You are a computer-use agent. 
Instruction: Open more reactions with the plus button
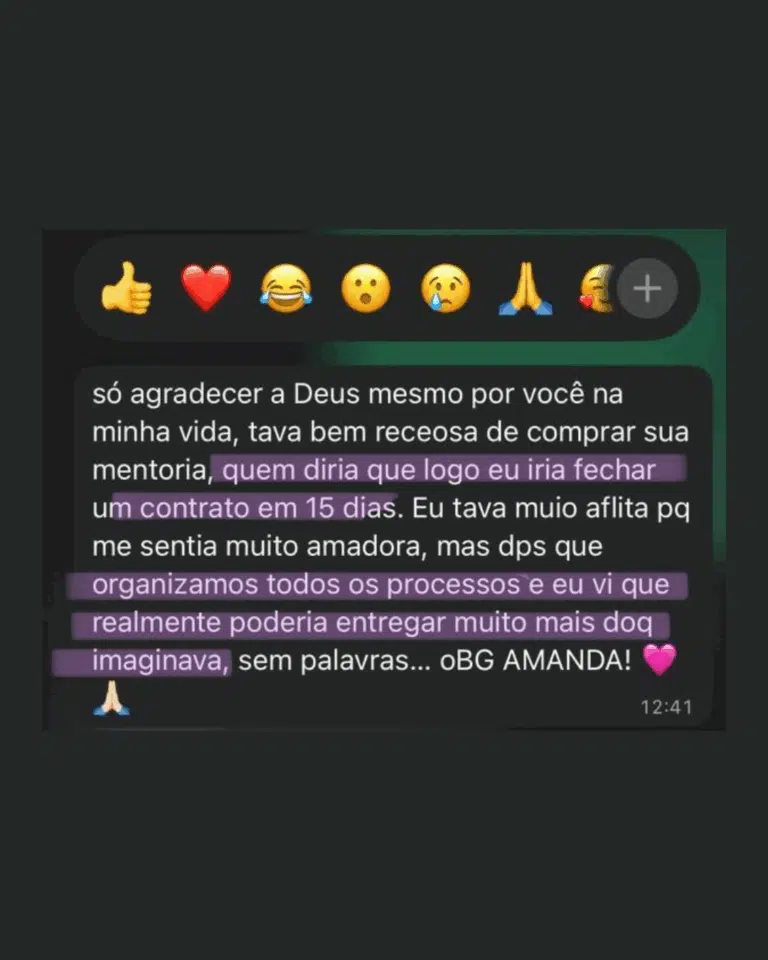click(x=646, y=289)
